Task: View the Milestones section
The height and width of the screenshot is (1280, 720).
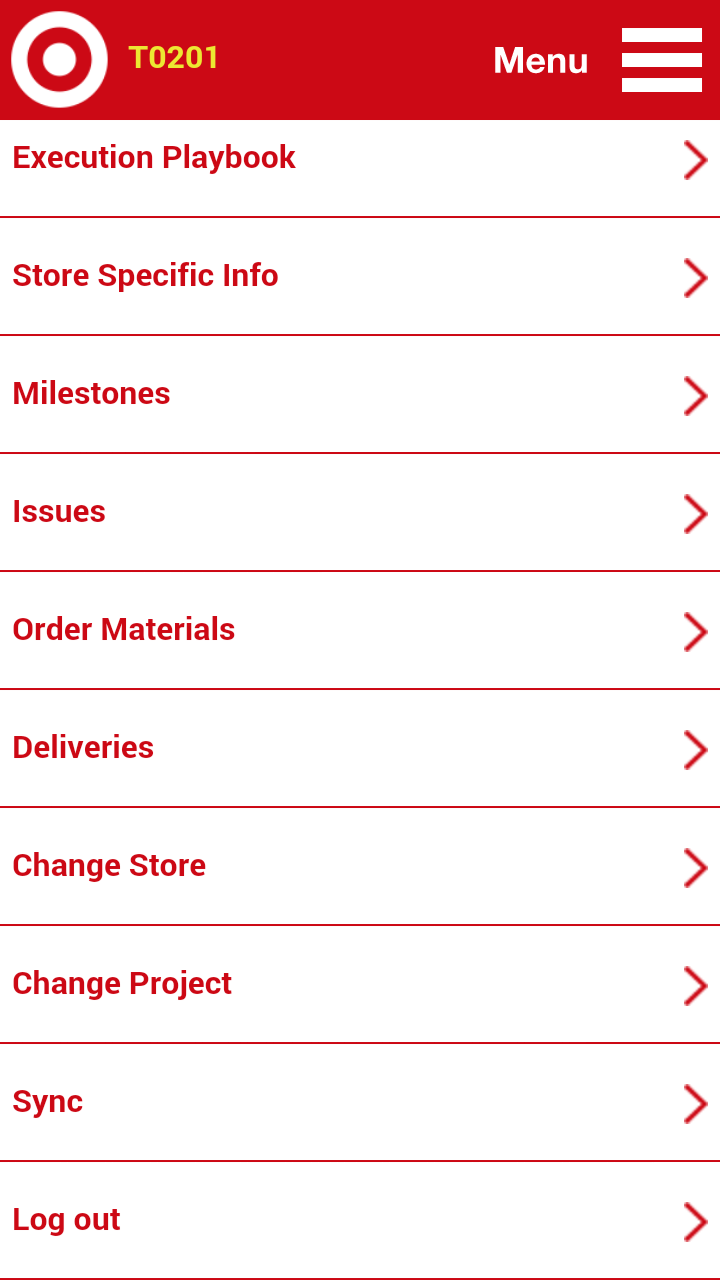Action: pos(360,395)
